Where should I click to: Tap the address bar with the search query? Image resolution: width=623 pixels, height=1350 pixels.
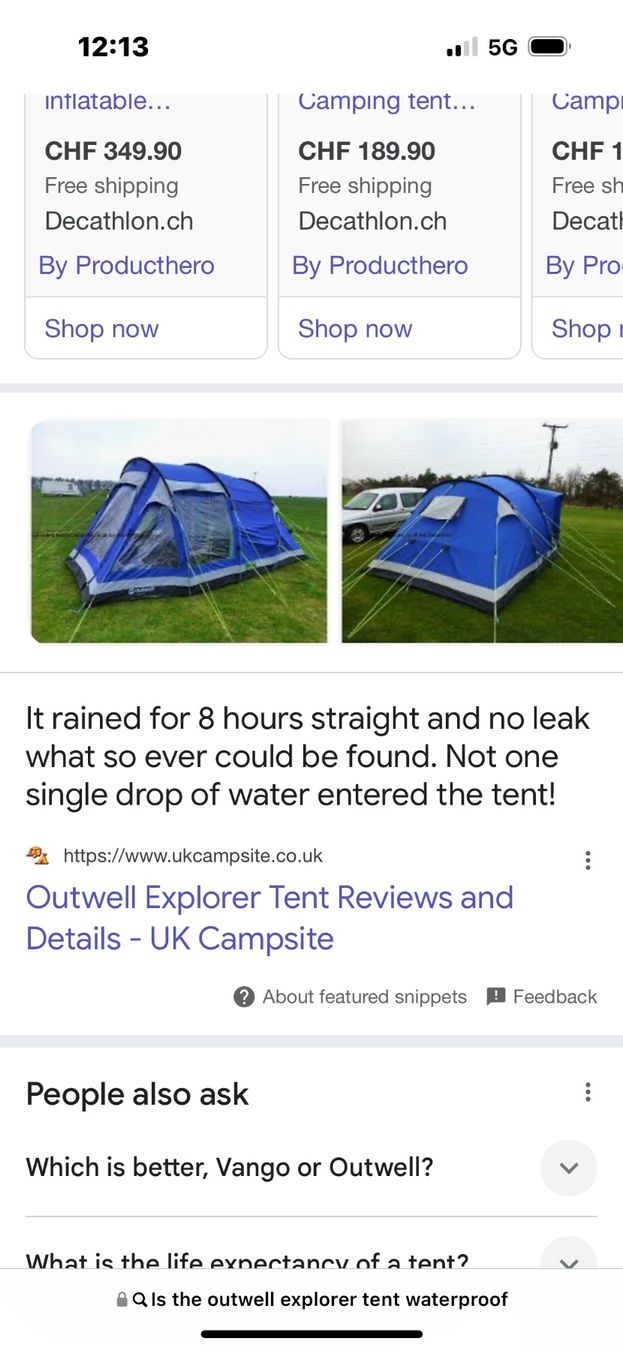pos(312,1299)
